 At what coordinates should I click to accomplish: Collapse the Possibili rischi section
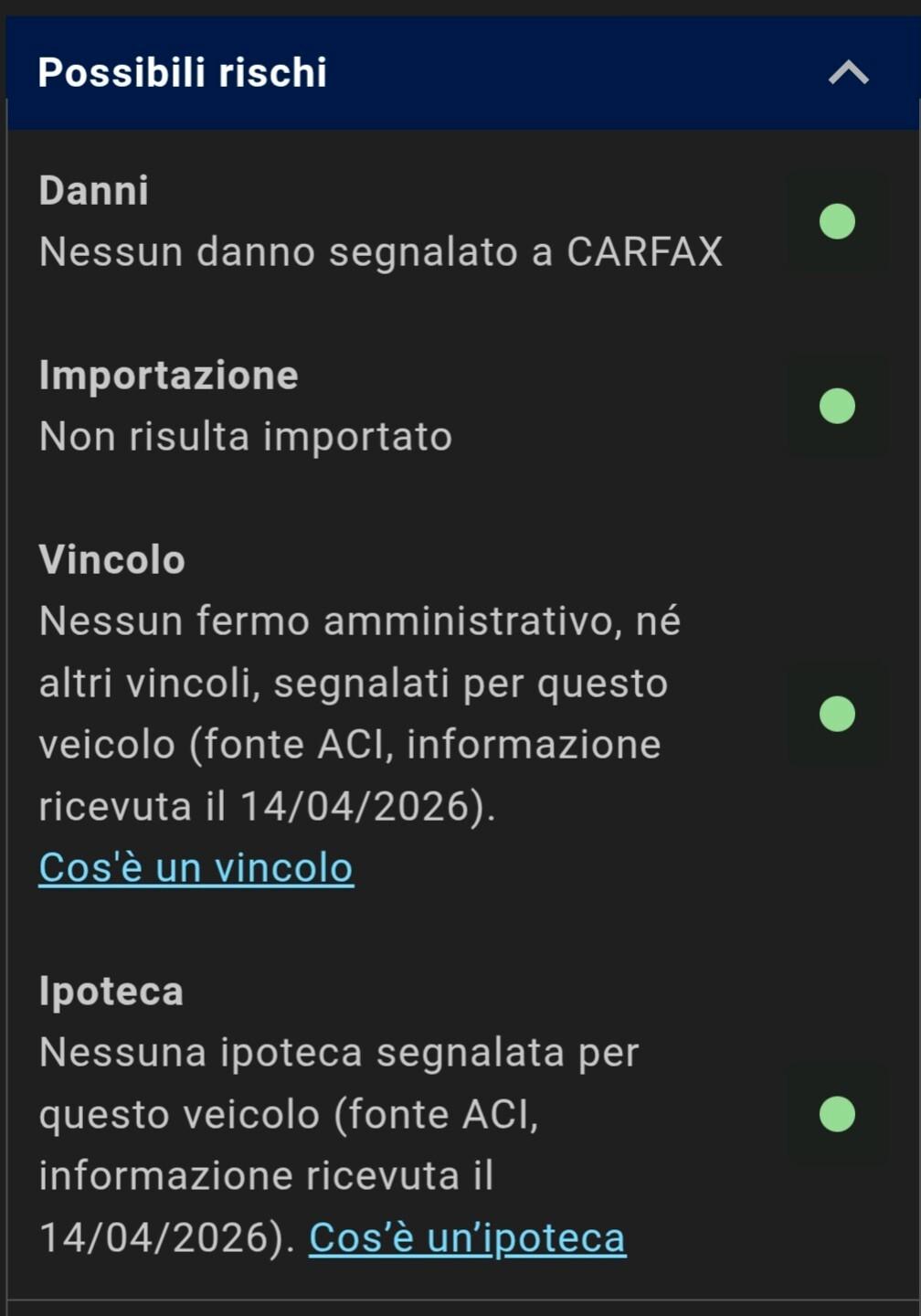coord(848,72)
